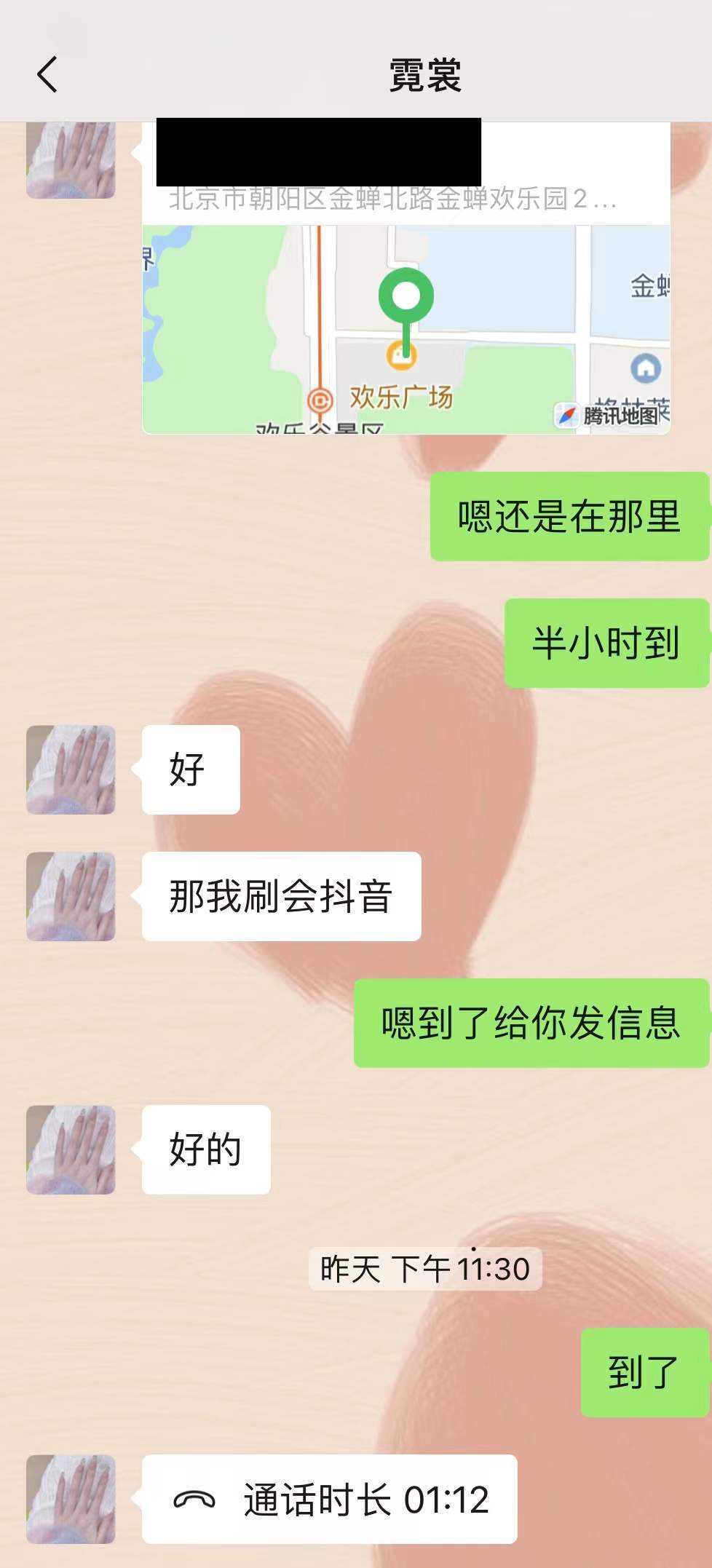Tap the 通话时长 01:12 call record
Image resolution: width=712 pixels, height=1568 pixels.
[x=329, y=1499]
